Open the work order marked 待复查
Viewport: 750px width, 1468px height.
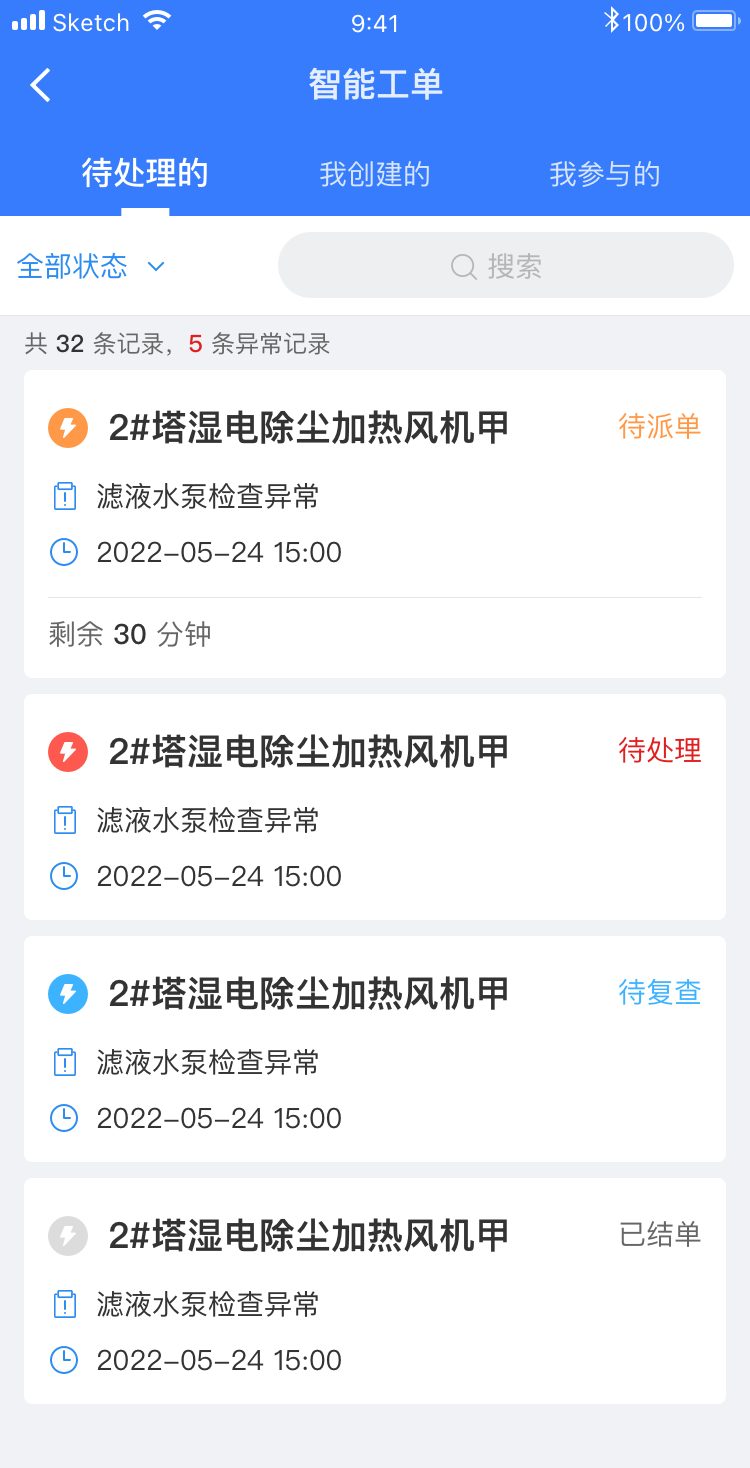pyautogui.click(x=375, y=1049)
